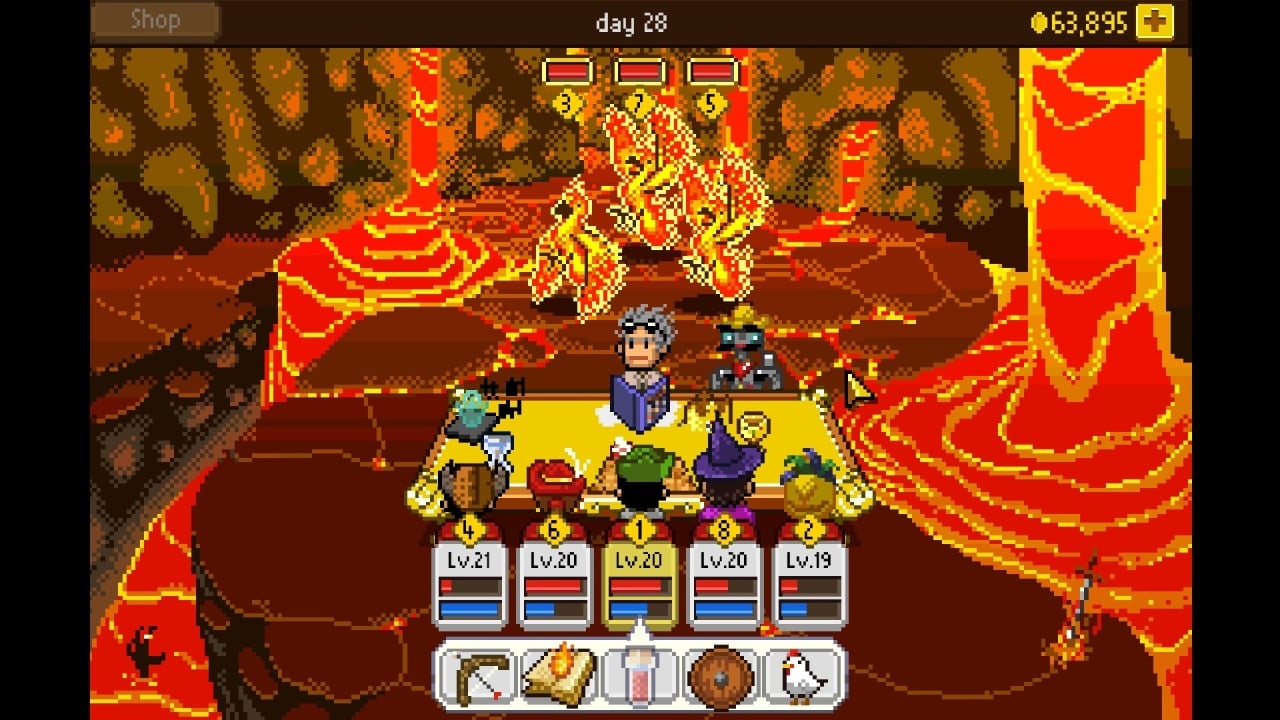Select the highlighted Lv.20 card numbered 1
The image size is (1280, 720).
click(640, 585)
